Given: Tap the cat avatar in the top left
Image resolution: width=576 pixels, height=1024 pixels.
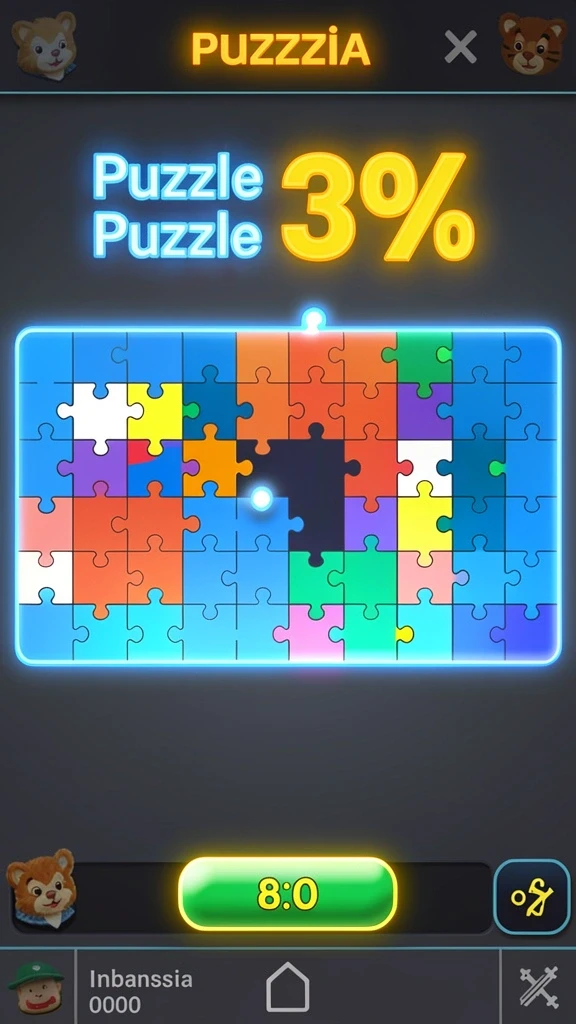Looking at the screenshot, I should tap(44, 44).
